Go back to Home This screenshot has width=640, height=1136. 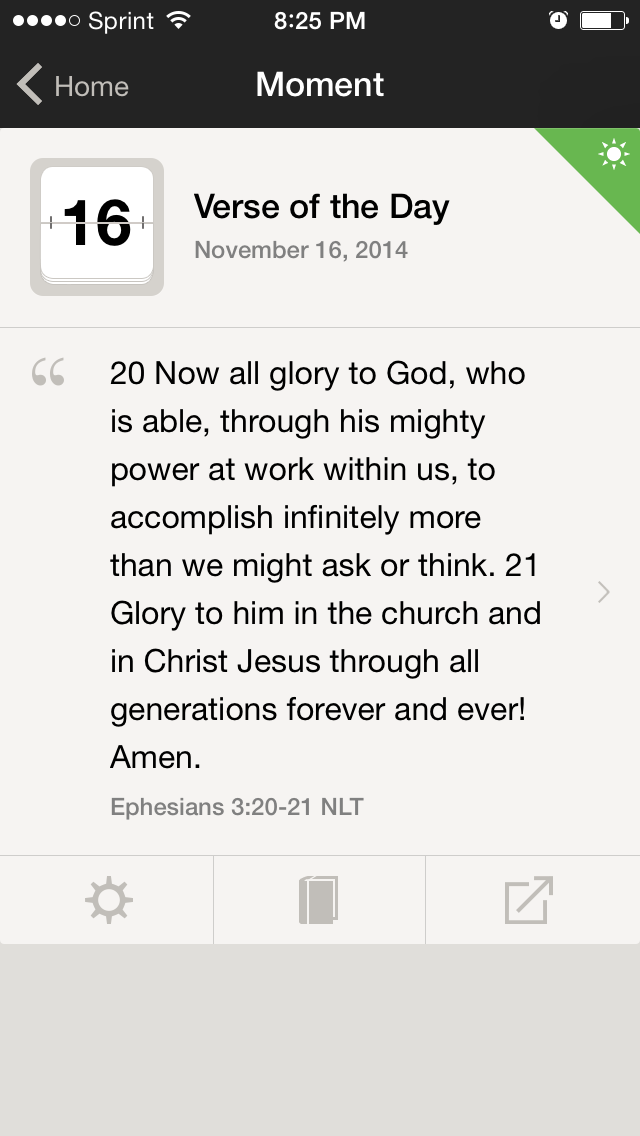coord(73,86)
